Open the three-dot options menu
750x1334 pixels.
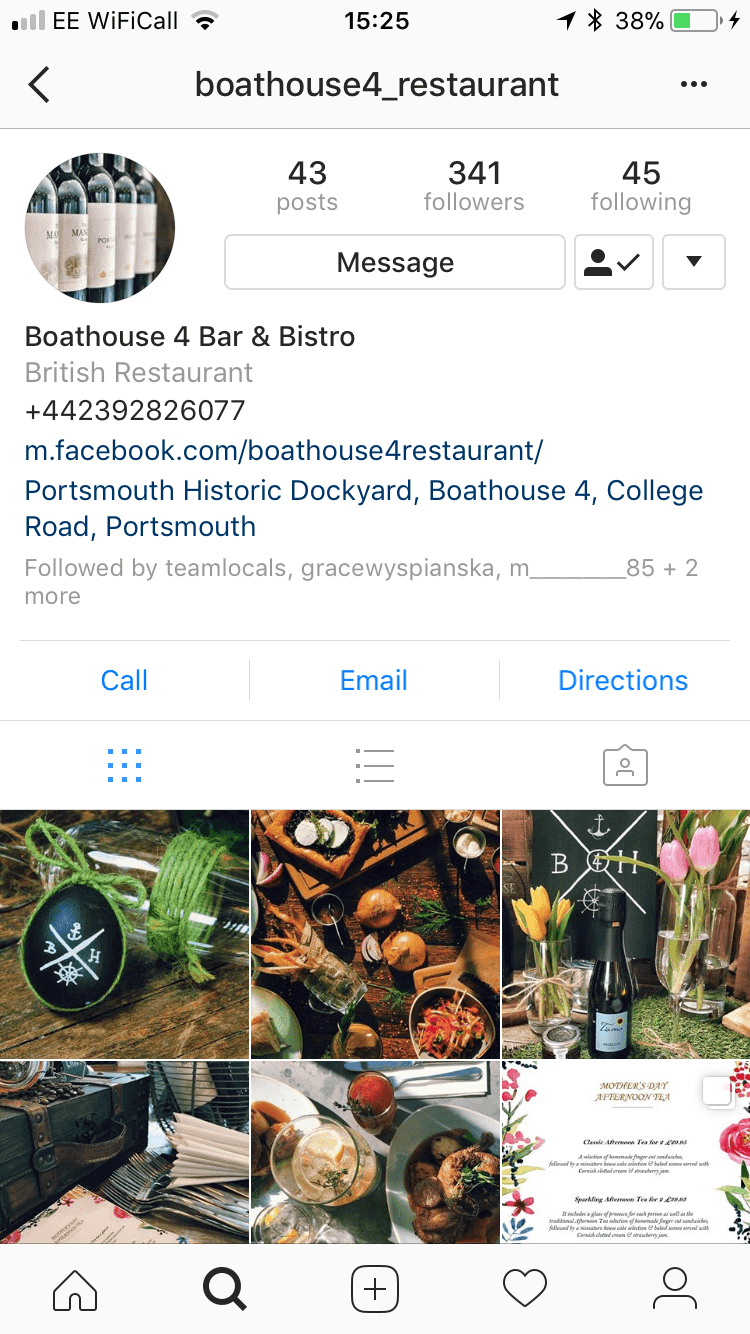pyautogui.click(x=693, y=85)
